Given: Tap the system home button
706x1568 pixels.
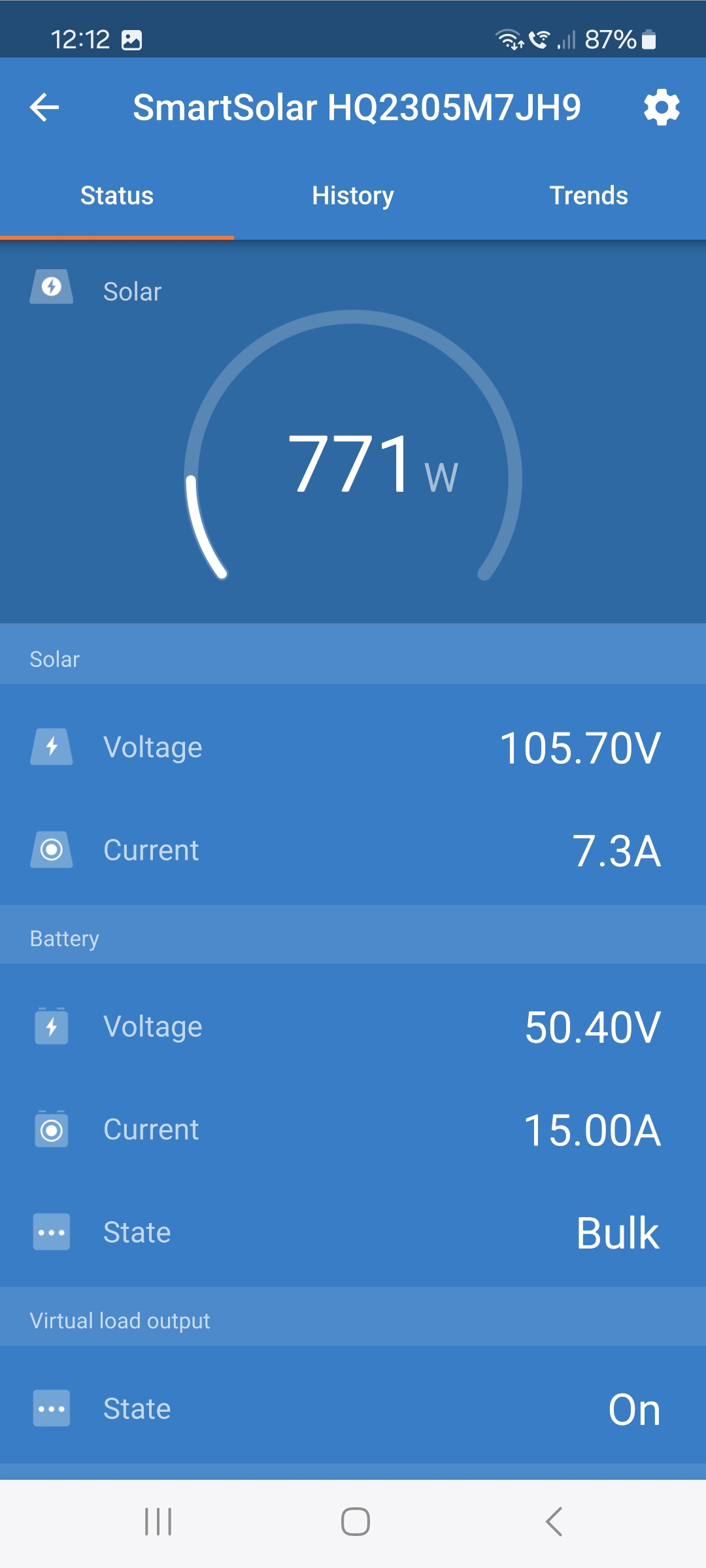Looking at the screenshot, I should tap(356, 1522).
